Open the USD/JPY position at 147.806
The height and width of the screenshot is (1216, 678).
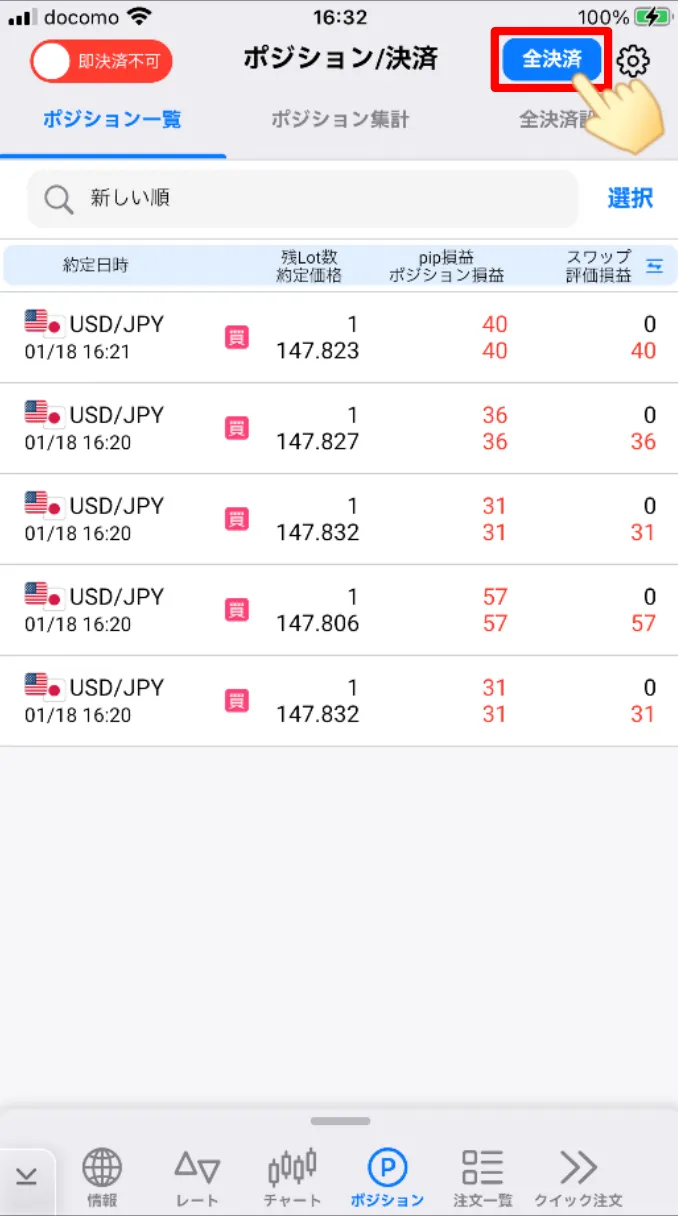coord(339,610)
